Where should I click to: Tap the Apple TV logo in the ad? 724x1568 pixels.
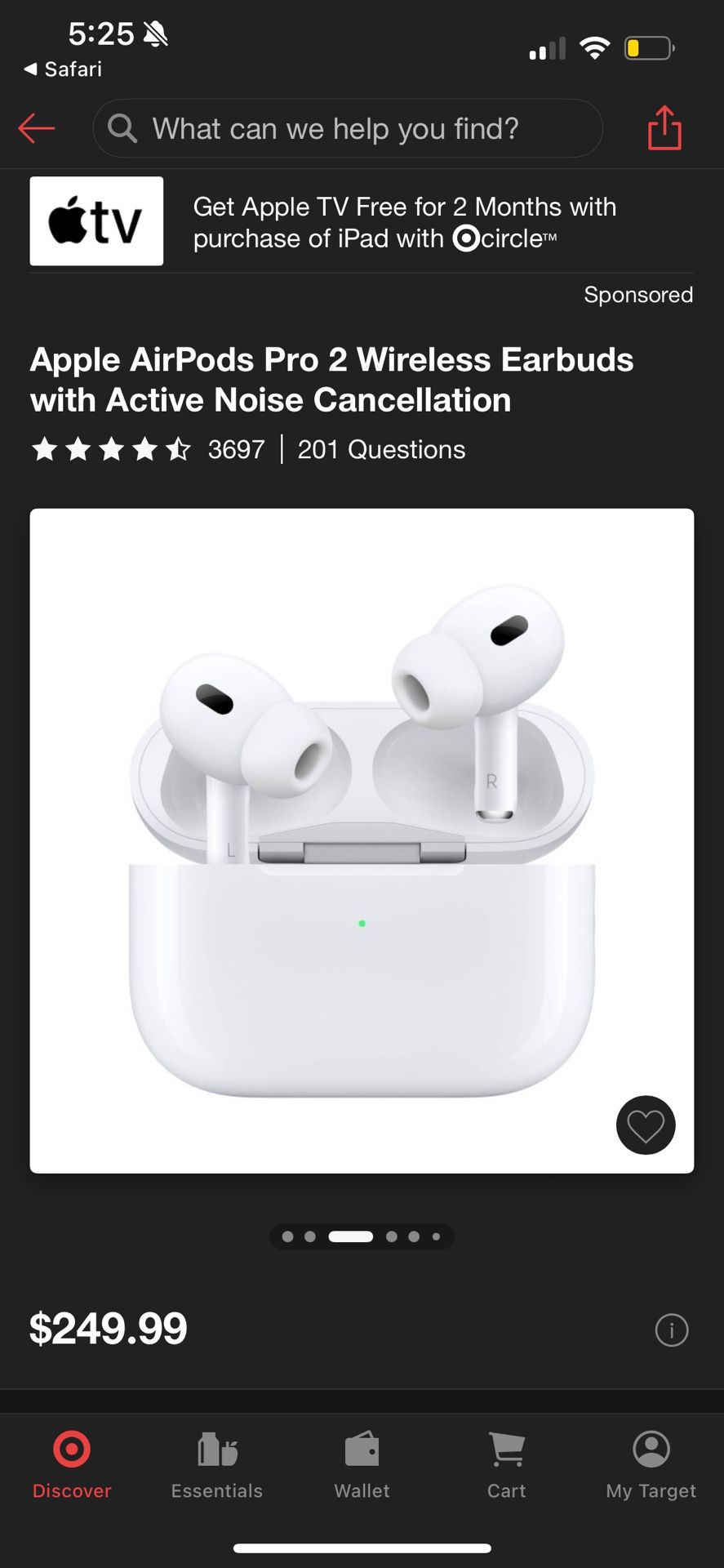[x=95, y=220]
